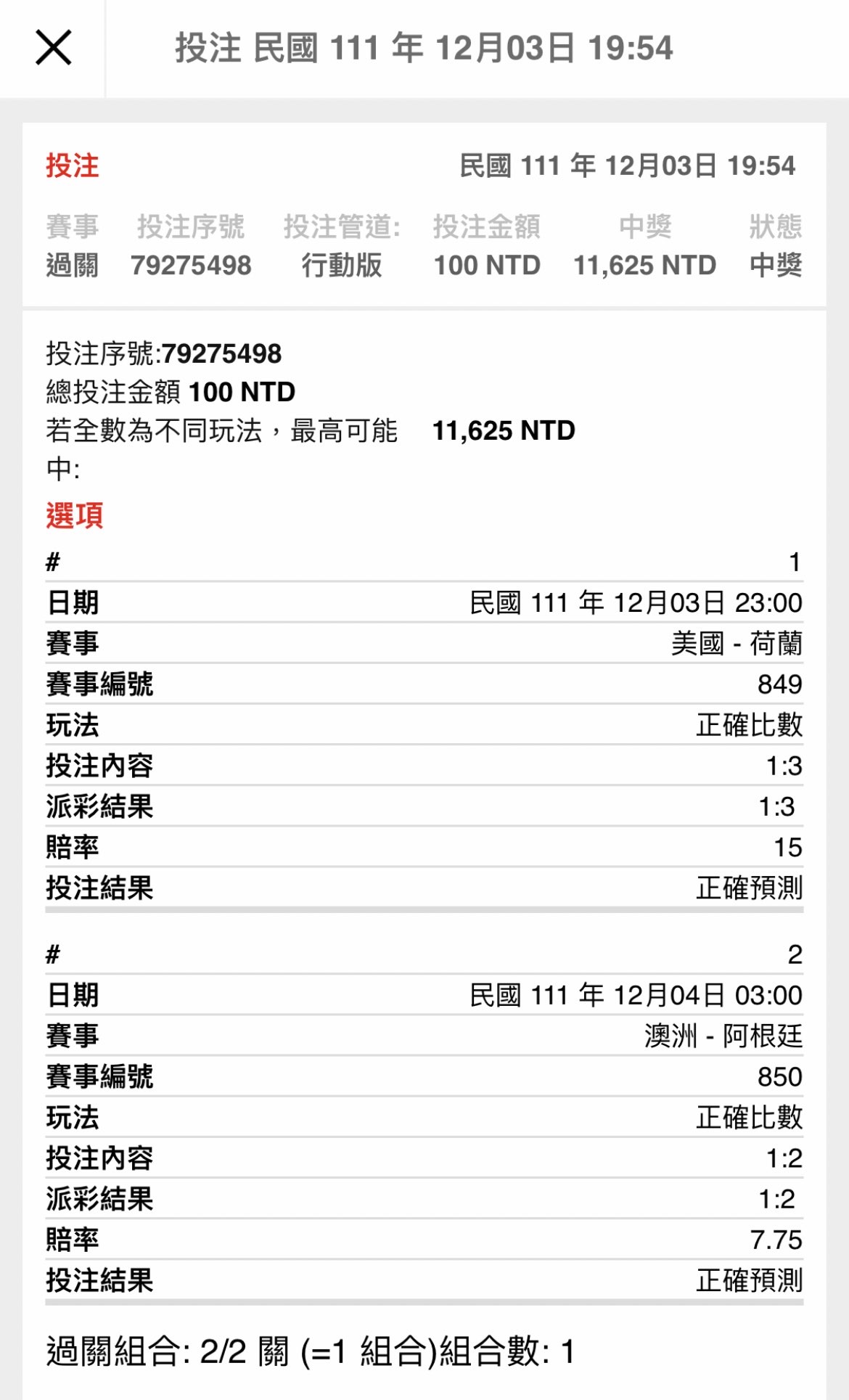Close the bet details screen
849x1400 pixels.
pos(53,48)
